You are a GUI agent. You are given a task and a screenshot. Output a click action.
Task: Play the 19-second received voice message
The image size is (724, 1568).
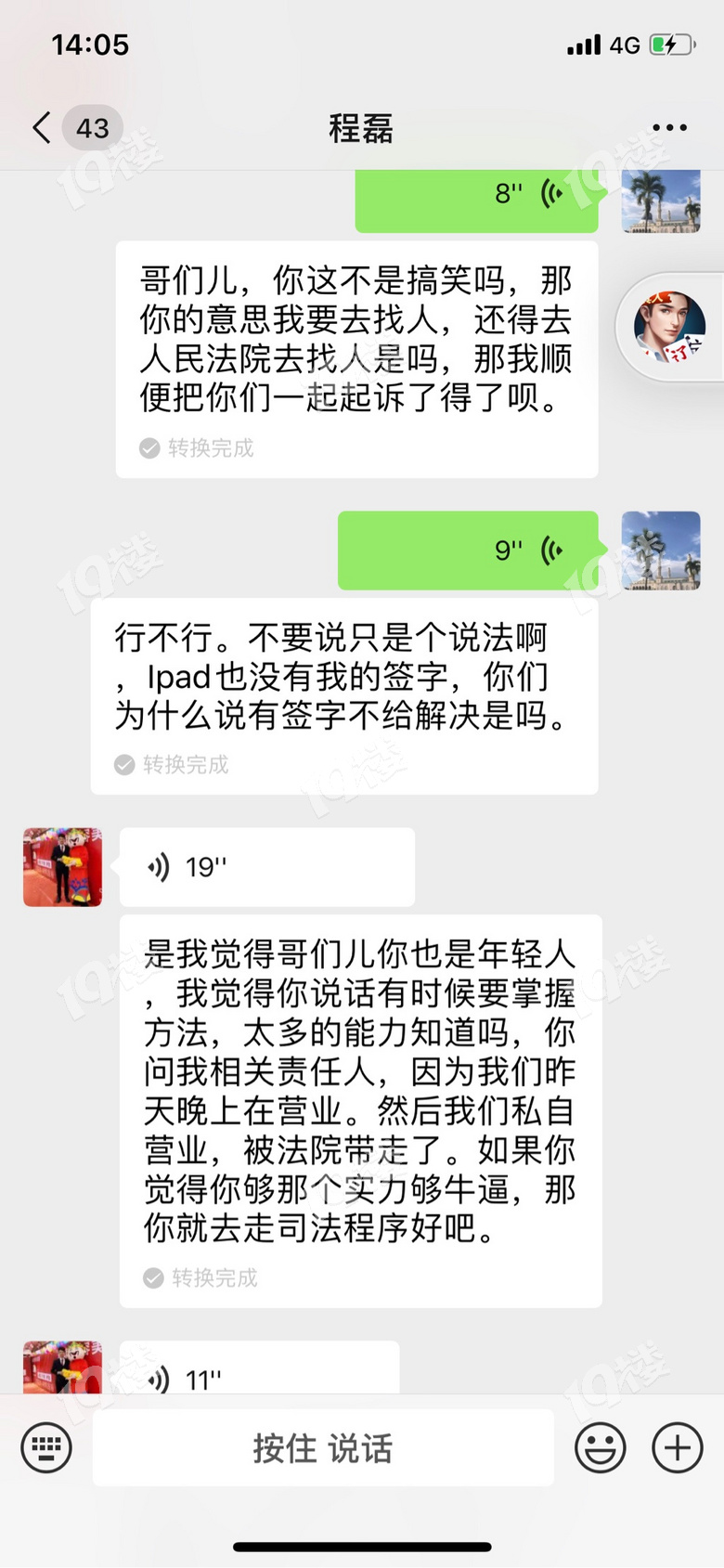266,867
